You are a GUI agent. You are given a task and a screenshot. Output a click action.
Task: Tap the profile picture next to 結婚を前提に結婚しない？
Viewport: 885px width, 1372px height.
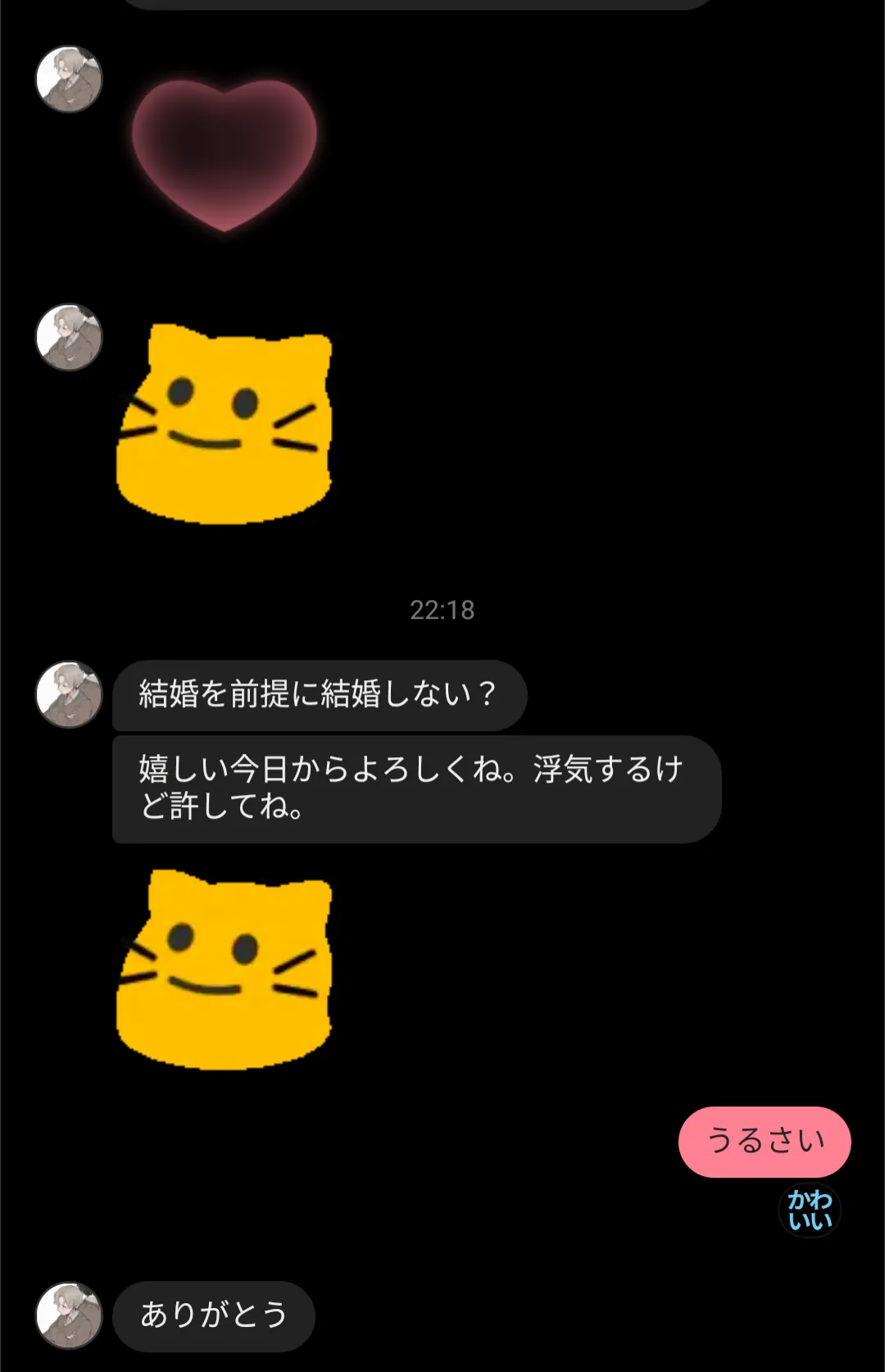pos(69,694)
